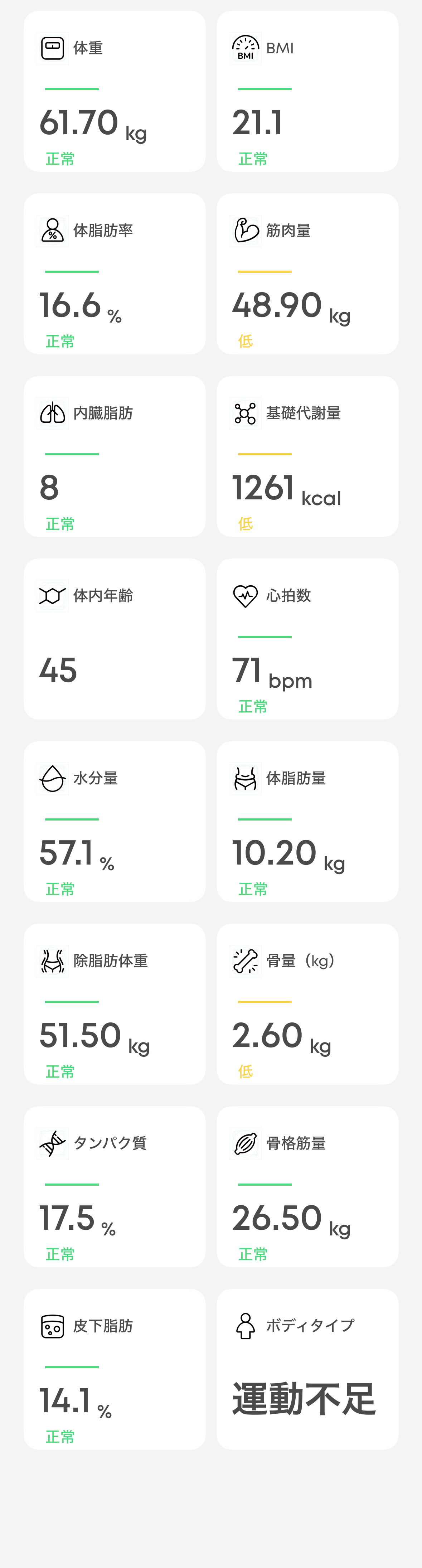Open the タンパク質 card
The image size is (422, 1568).
click(x=115, y=1187)
